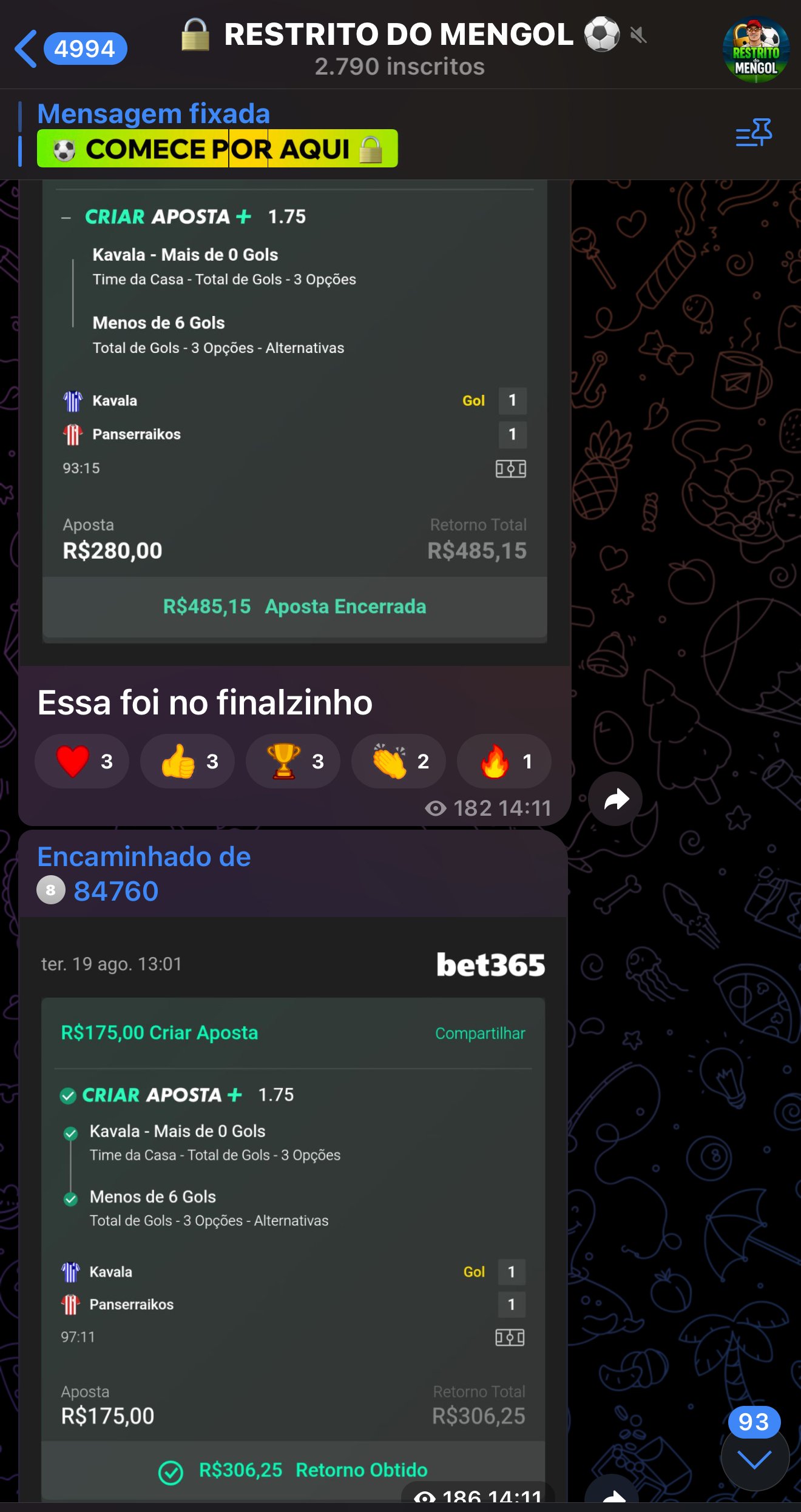Forward the 'Essa foi no finalzinho' post

pos(615,799)
